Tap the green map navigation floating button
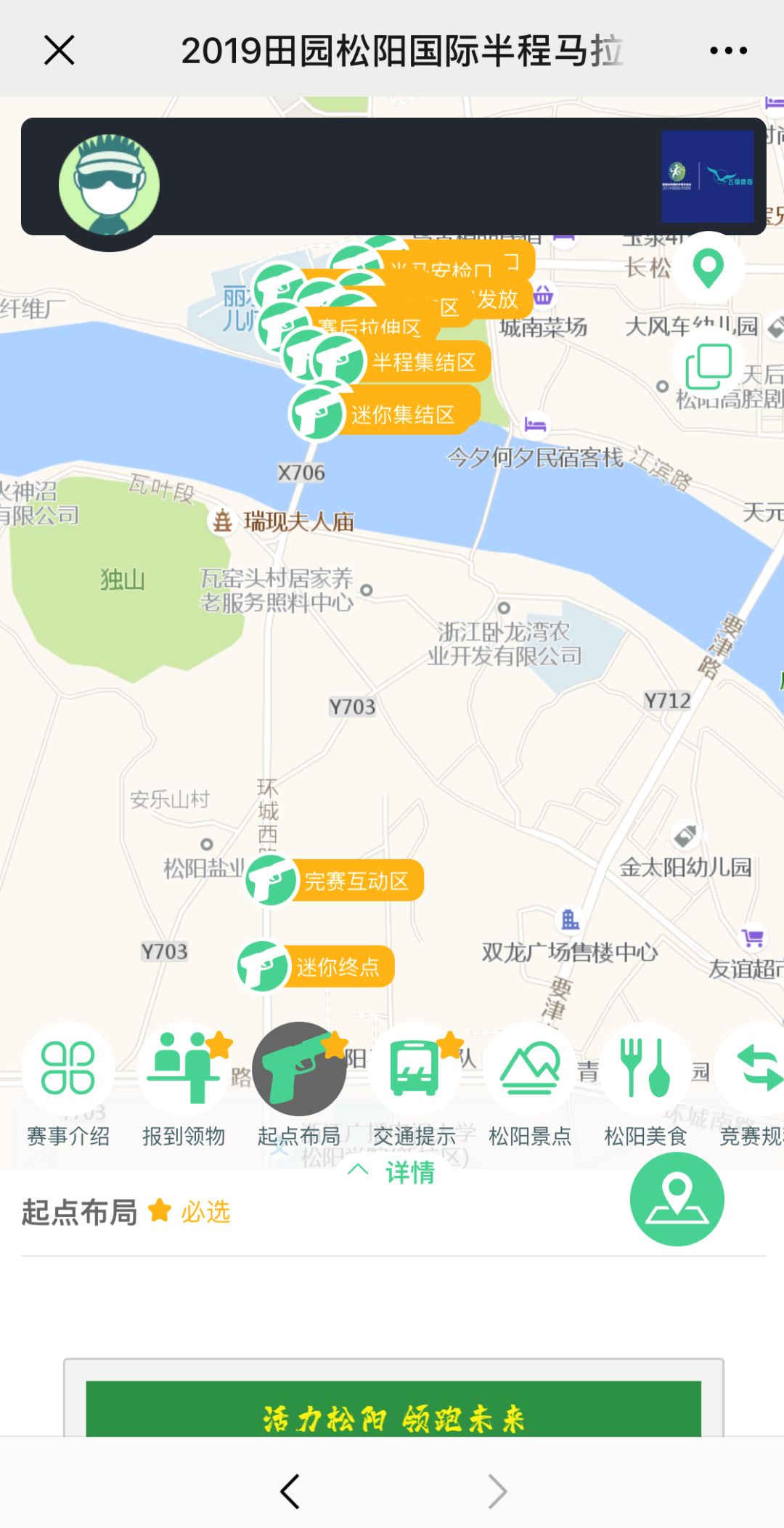 point(677,1199)
